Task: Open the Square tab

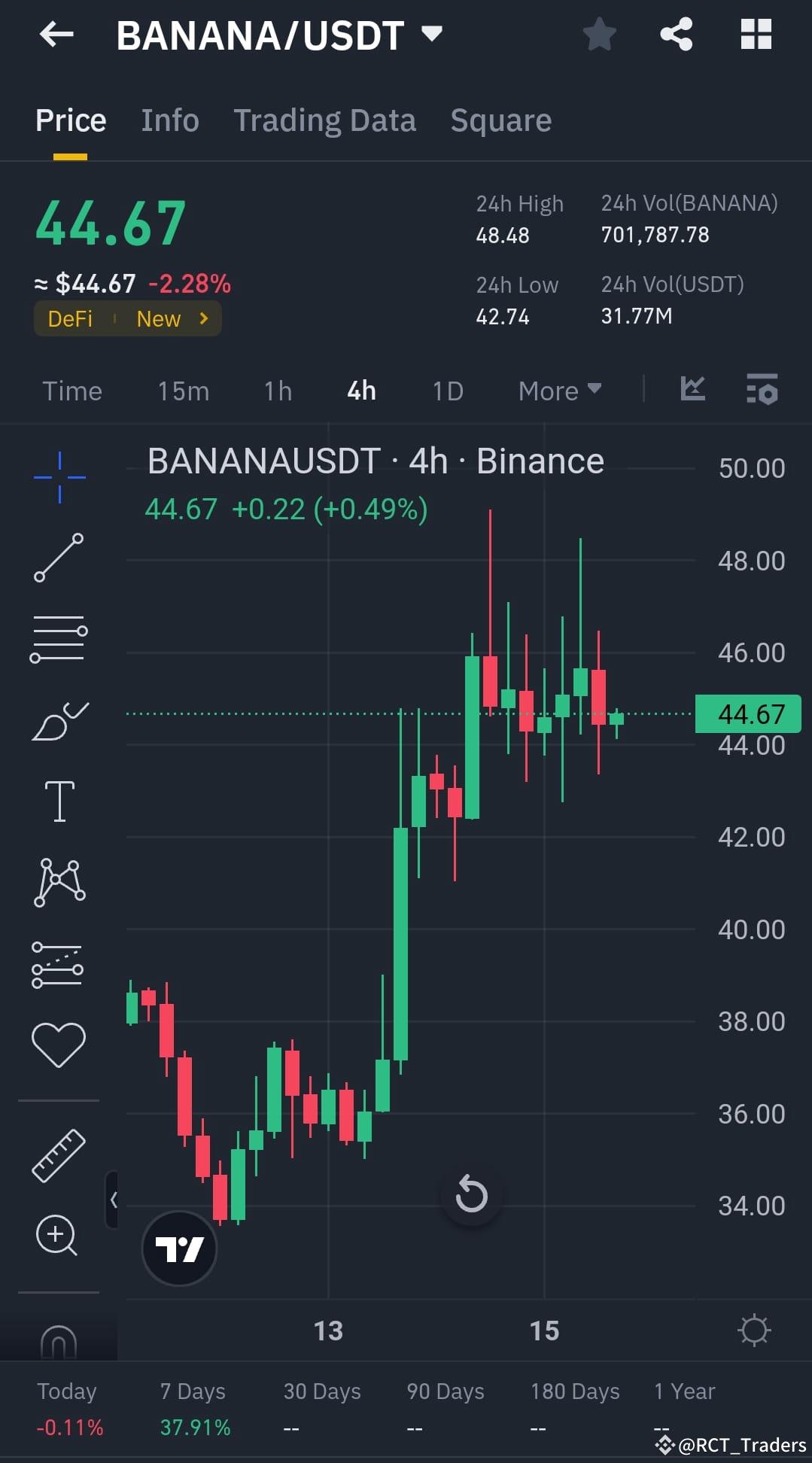Action: point(500,120)
